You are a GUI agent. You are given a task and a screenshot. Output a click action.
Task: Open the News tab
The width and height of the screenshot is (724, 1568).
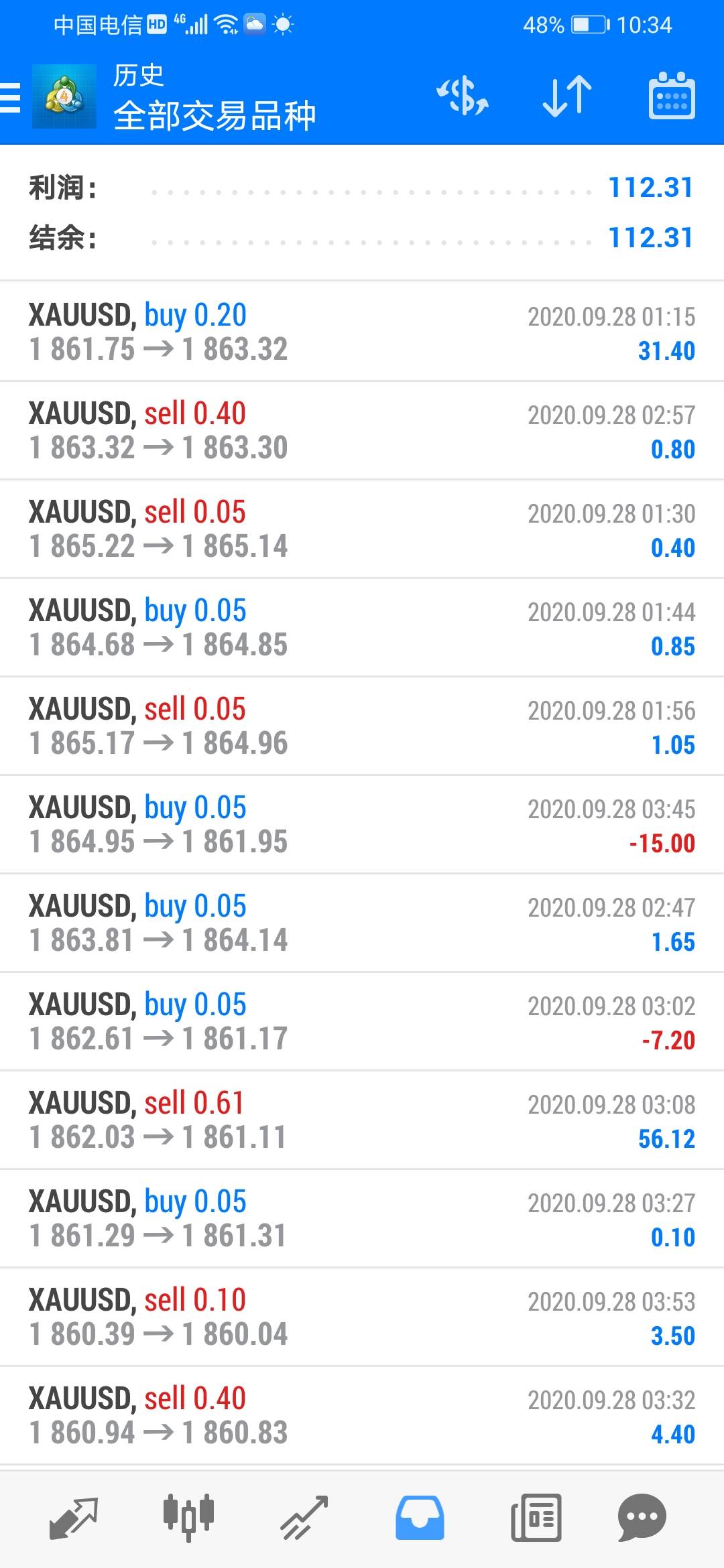point(536,1517)
